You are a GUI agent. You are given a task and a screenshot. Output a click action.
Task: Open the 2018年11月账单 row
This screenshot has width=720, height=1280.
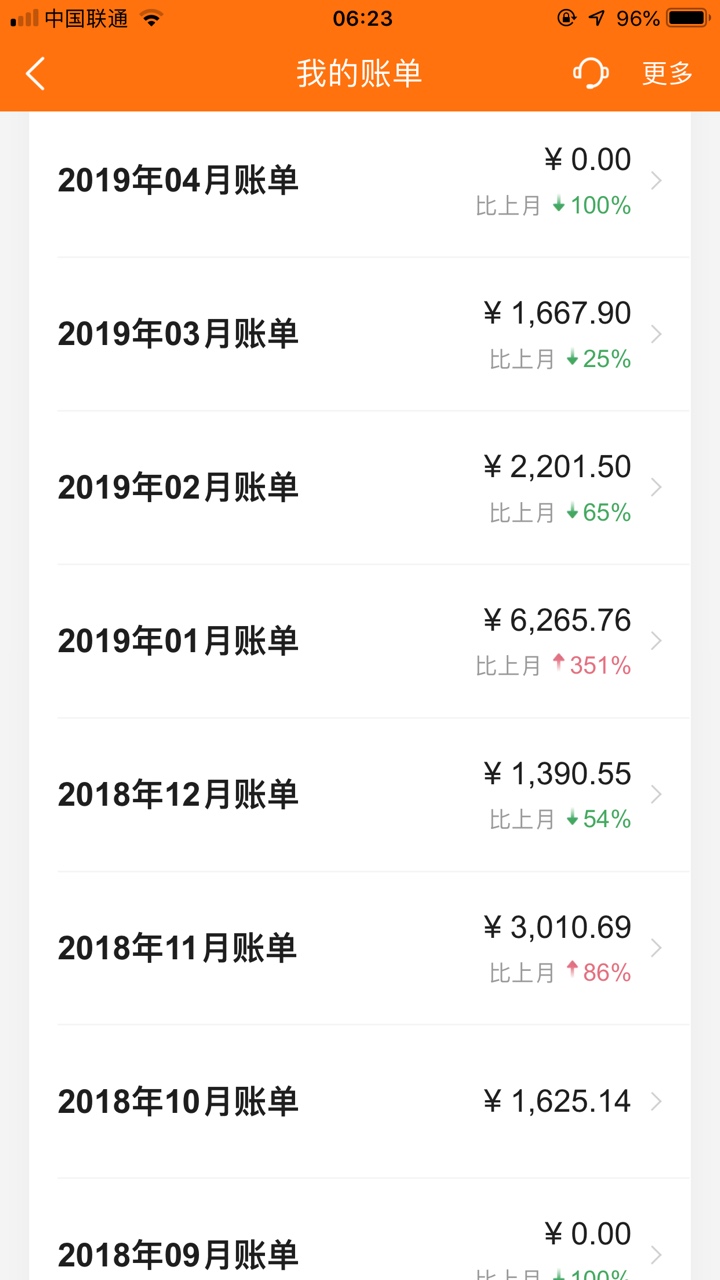point(360,948)
